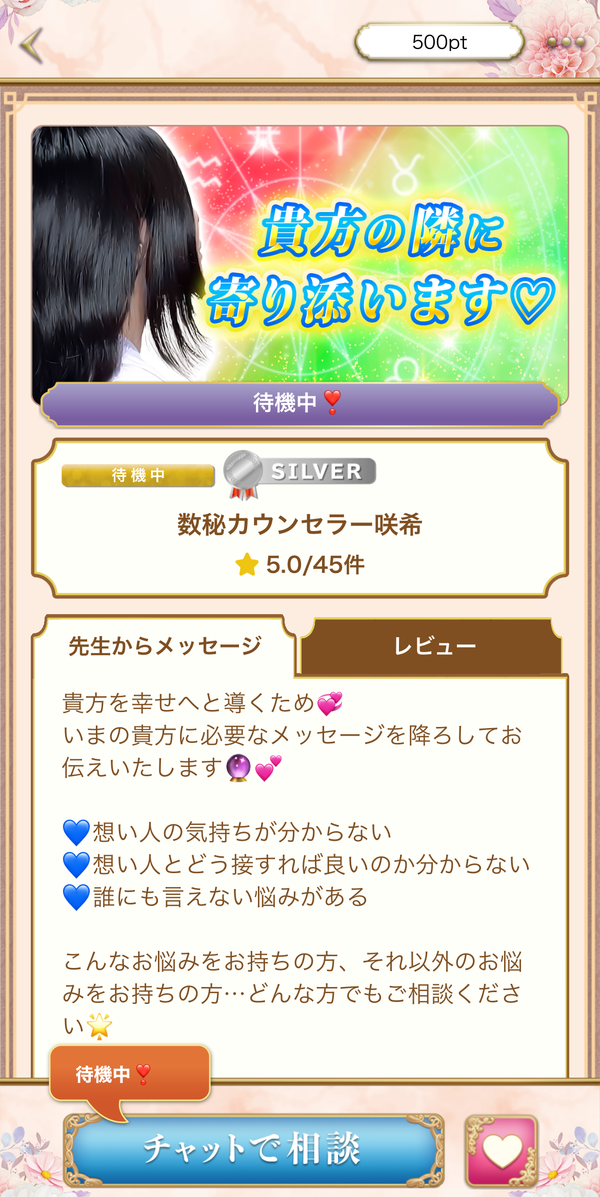Go back with the arrow icon
600x1197 pixels.
coord(31,44)
